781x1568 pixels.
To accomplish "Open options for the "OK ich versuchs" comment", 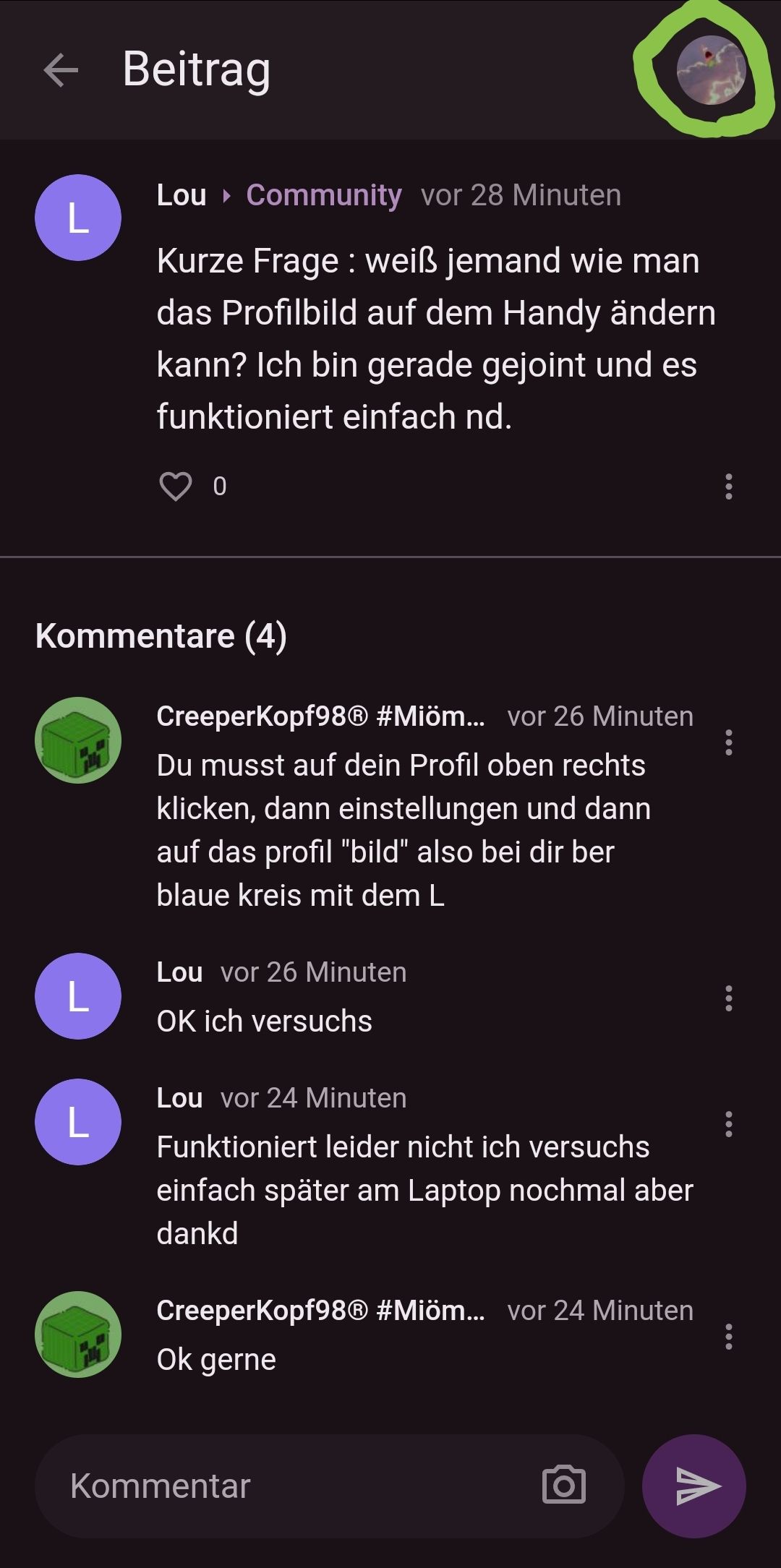I will pos(728,998).
